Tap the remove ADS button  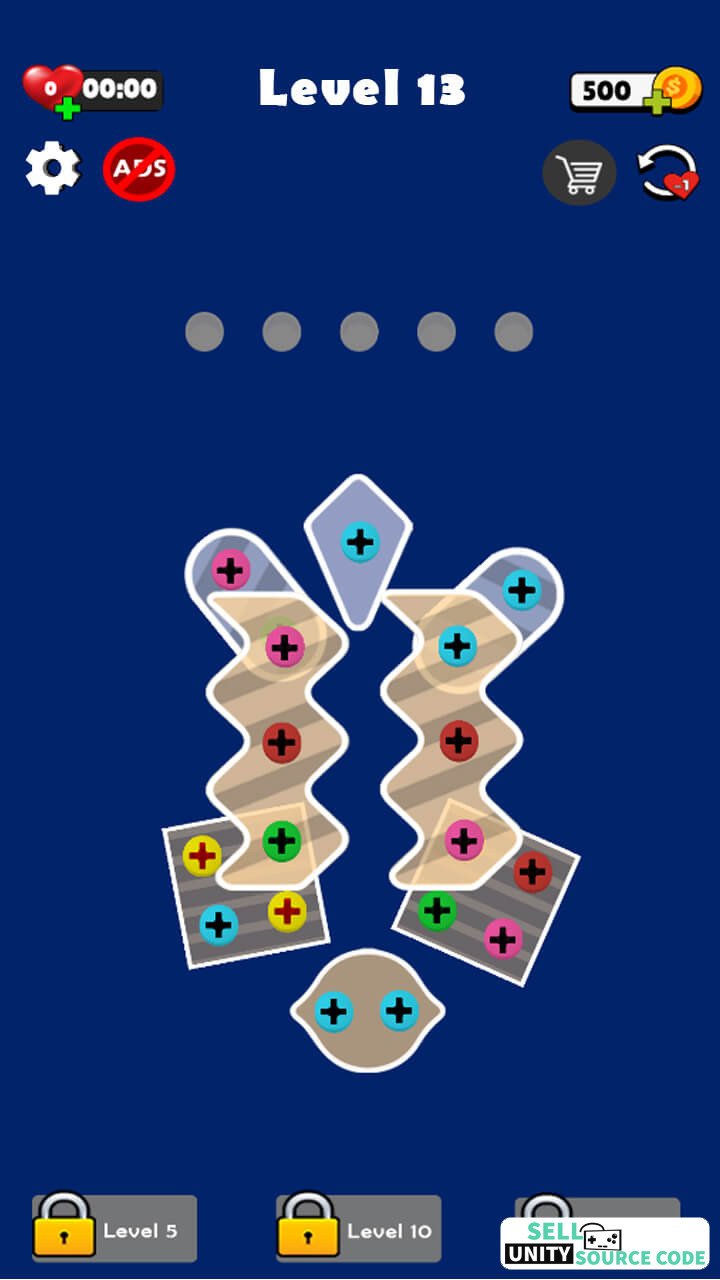pos(139,170)
